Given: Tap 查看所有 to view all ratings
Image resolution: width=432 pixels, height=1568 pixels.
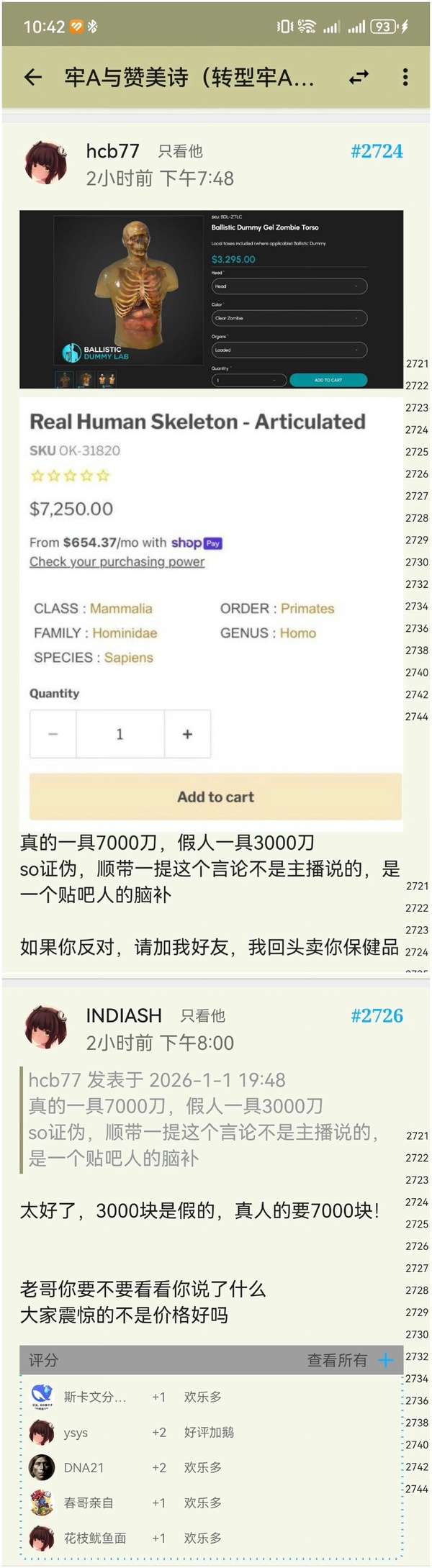Looking at the screenshot, I should [x=337, y=1359].
